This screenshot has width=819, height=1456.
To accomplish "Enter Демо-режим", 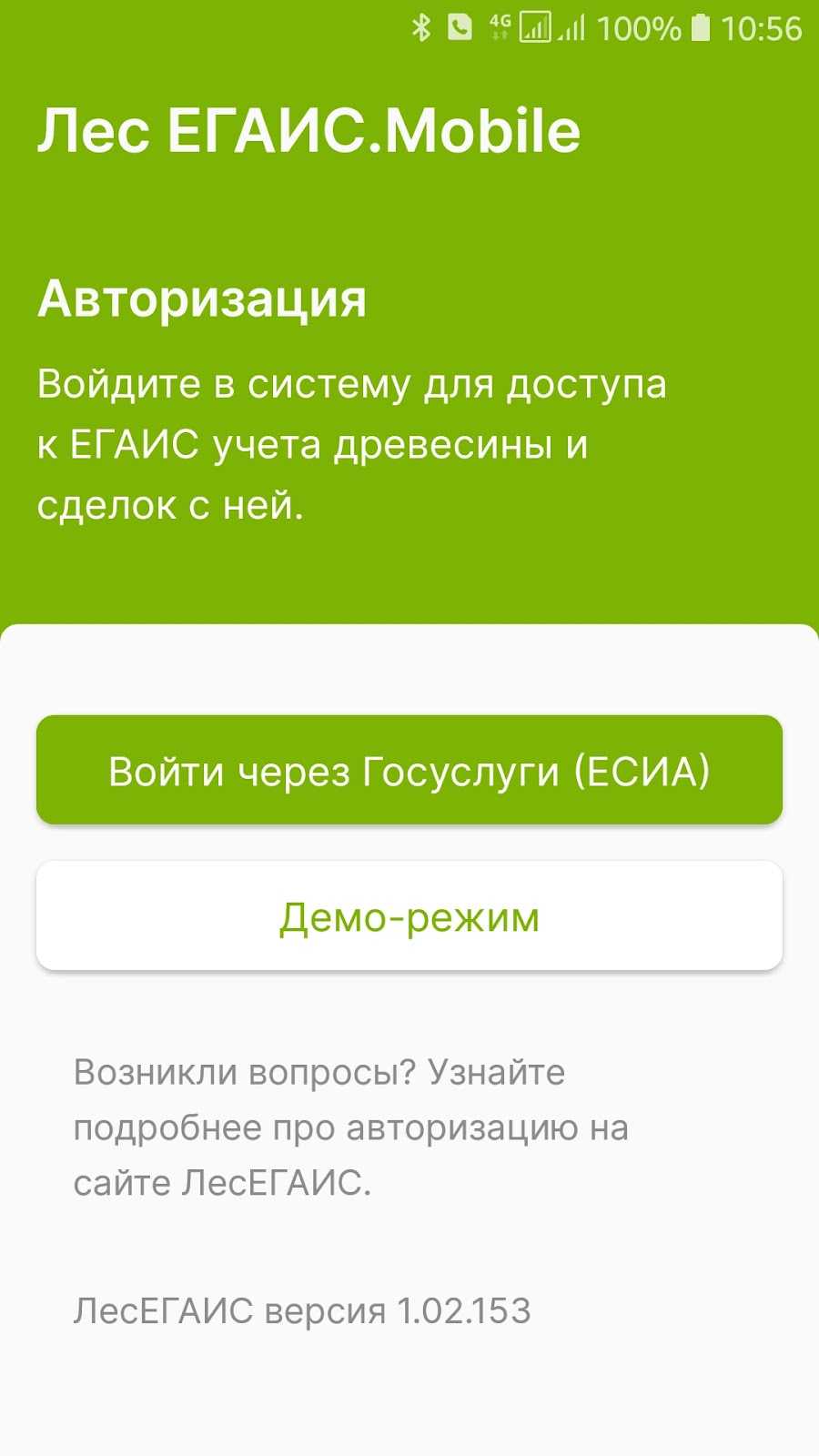I will tap(409, 915).
